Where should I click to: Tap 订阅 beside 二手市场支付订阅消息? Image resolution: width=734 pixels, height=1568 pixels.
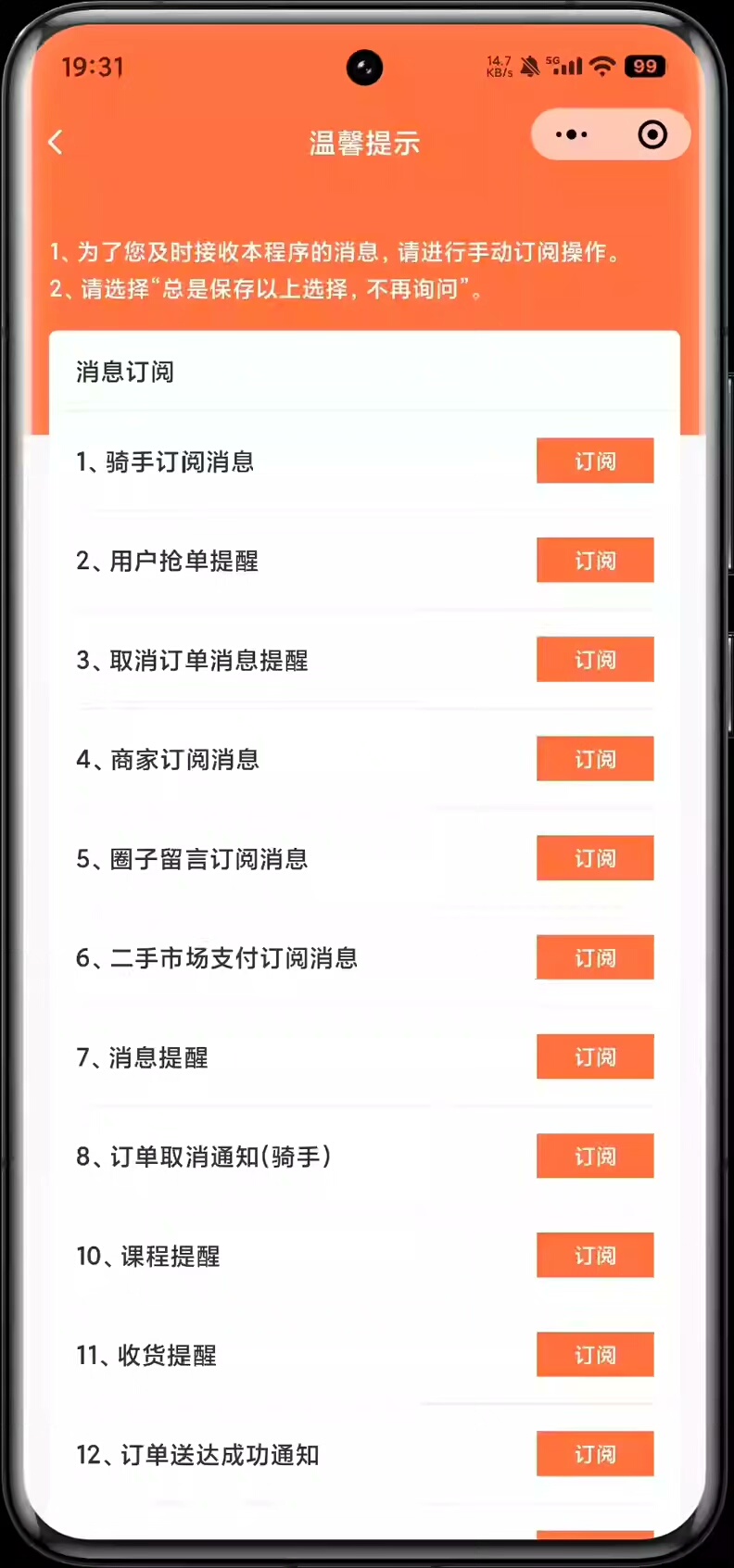595,957
